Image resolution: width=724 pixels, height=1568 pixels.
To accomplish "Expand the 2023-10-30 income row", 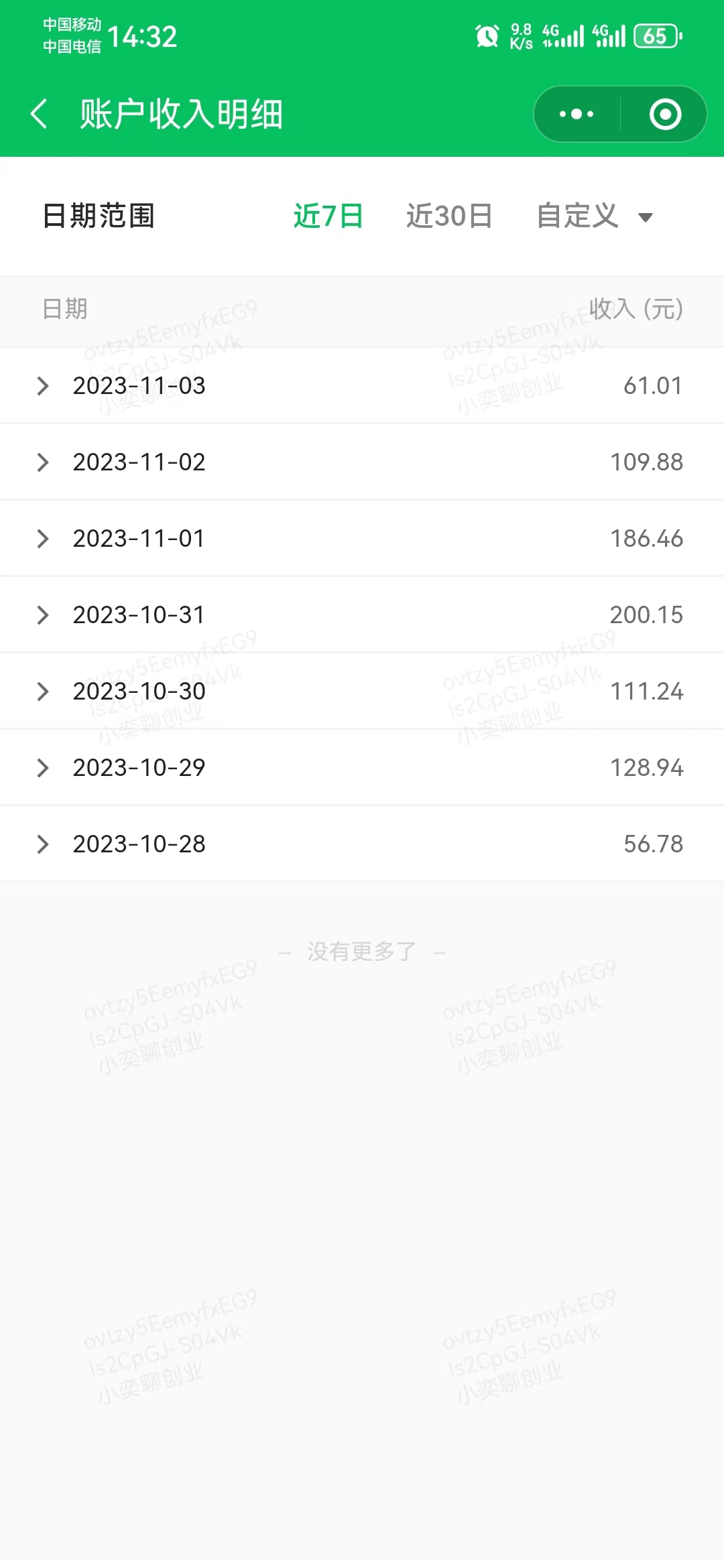I will click(362, 692).
